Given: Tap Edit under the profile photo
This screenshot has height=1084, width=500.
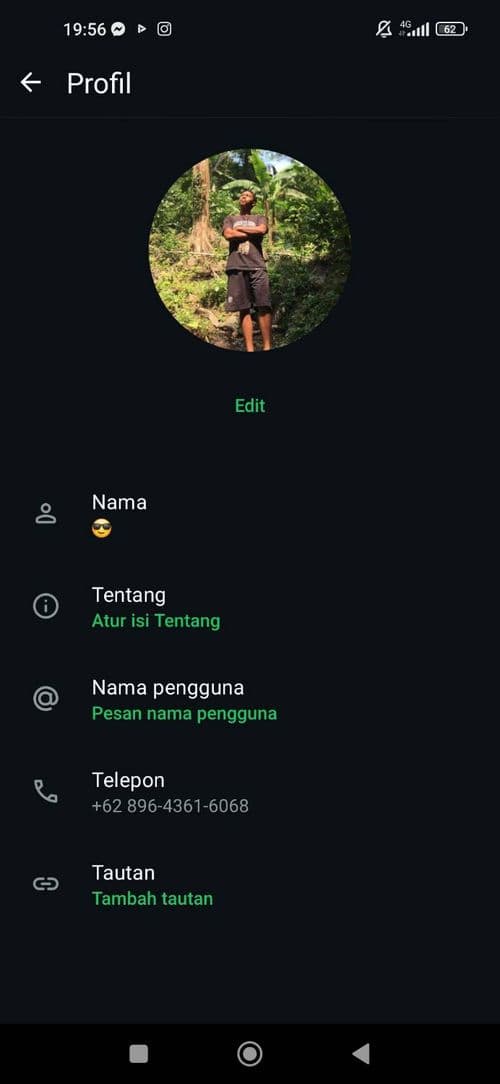Looking at the screenshot, I should [250, 406].
